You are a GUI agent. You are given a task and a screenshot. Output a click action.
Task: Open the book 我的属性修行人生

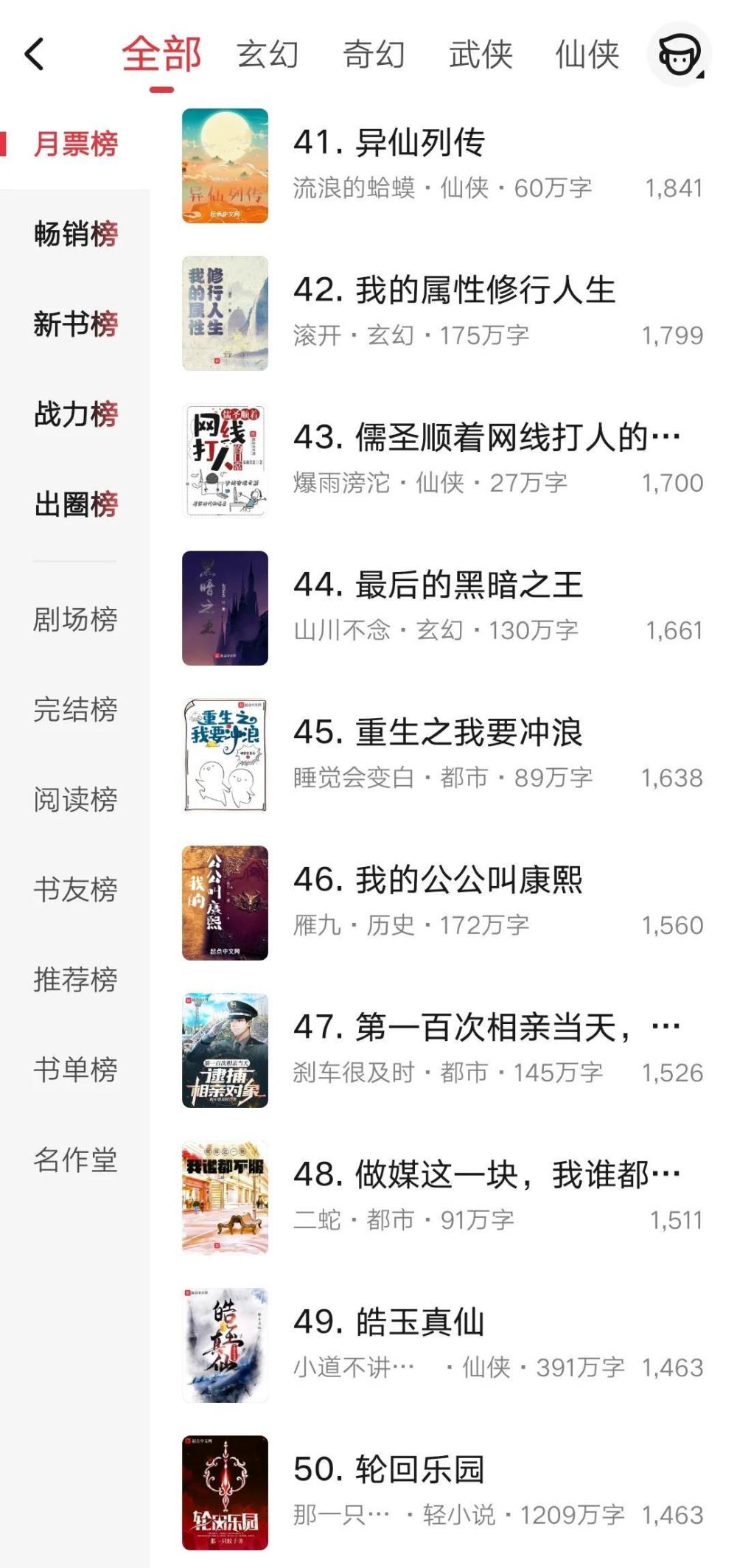tap(485, 290)
